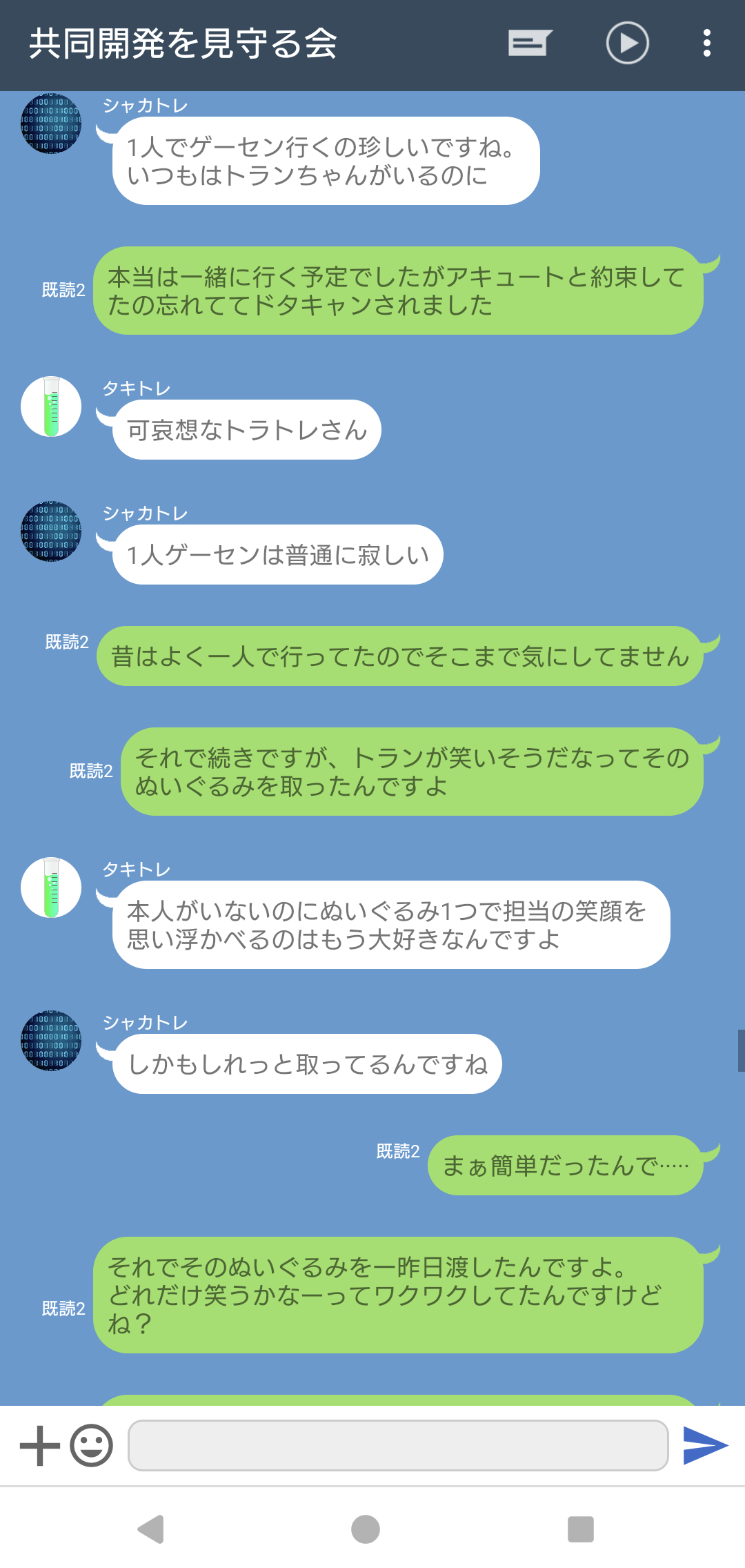Open the message-style icon in header
745x1568 pixels.
pyautogui.click(x=530, y=43)
